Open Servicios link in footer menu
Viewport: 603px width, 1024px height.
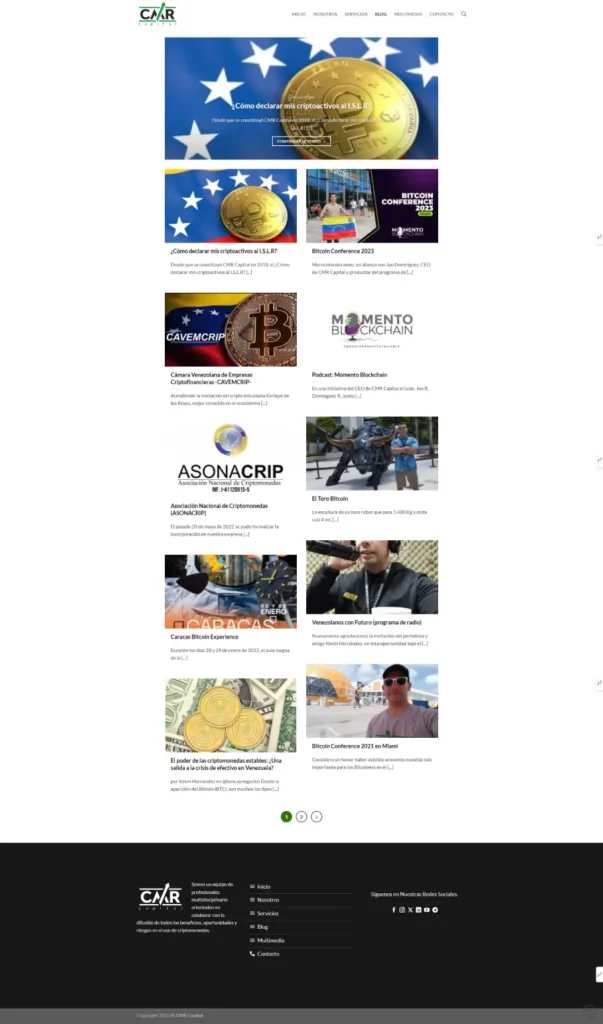(268, 913)
